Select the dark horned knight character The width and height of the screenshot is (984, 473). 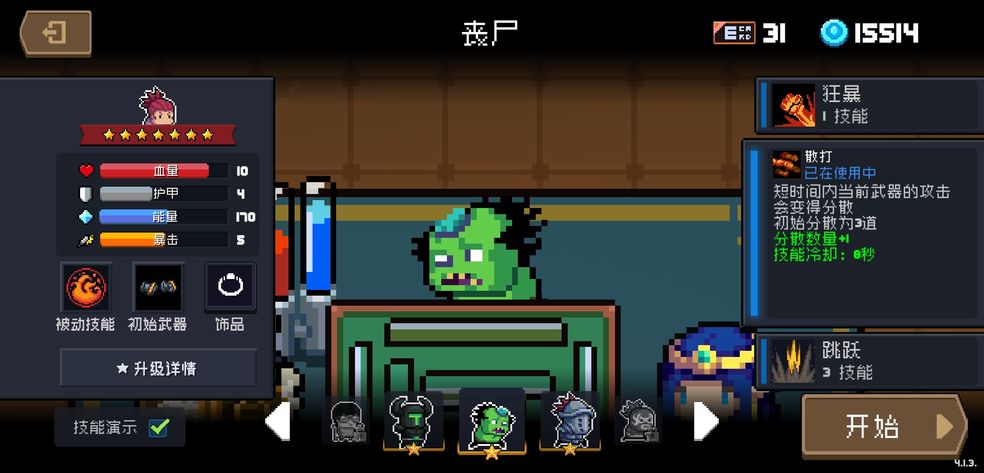pyautogui.click(x=413, y=420)
